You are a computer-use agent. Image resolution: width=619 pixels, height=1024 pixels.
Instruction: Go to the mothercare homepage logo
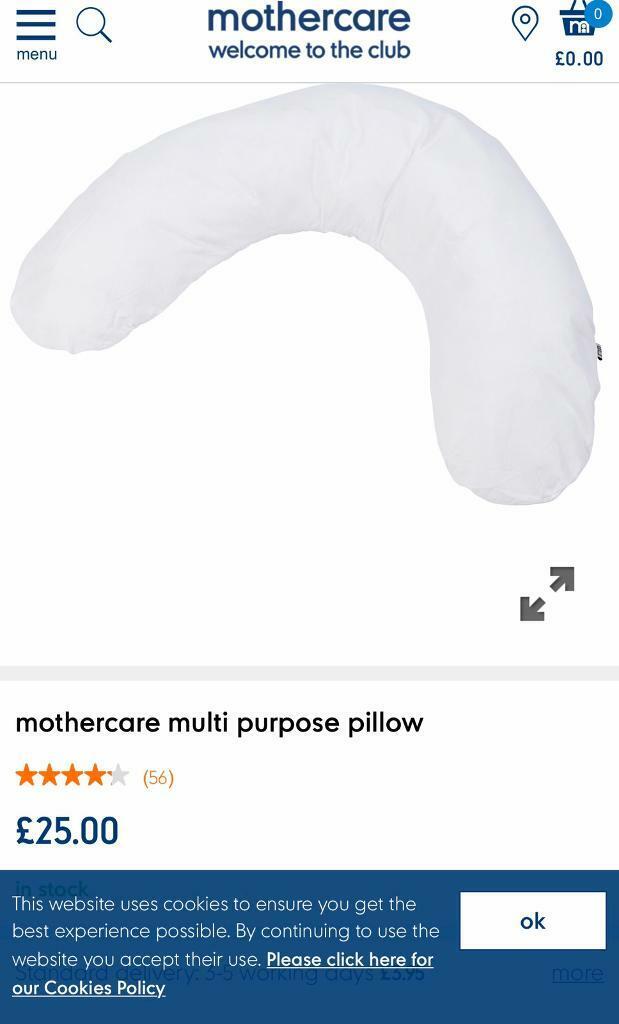309,31
